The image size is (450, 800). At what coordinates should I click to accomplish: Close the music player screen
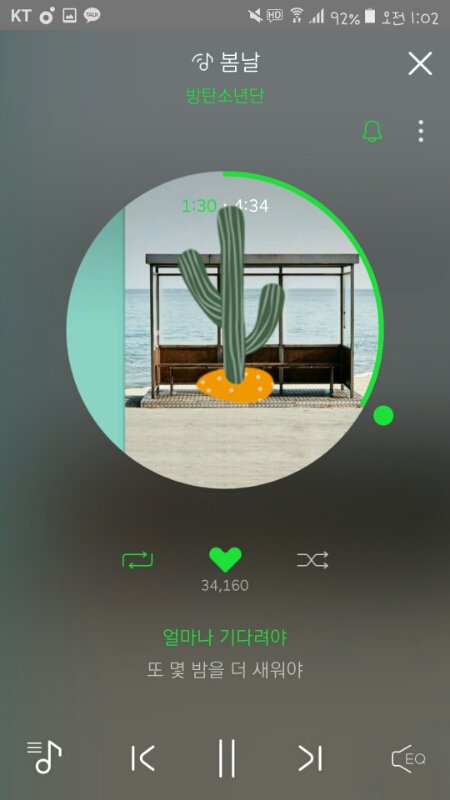[x=420, y=64]
